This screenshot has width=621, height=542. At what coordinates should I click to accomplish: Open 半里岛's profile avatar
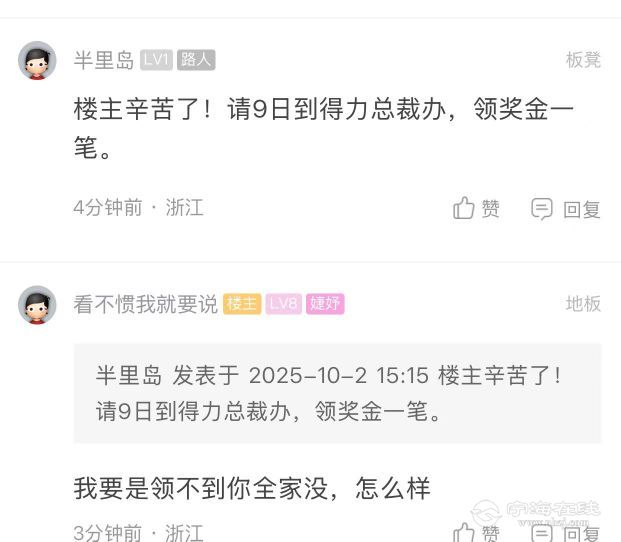pos(37,60)
